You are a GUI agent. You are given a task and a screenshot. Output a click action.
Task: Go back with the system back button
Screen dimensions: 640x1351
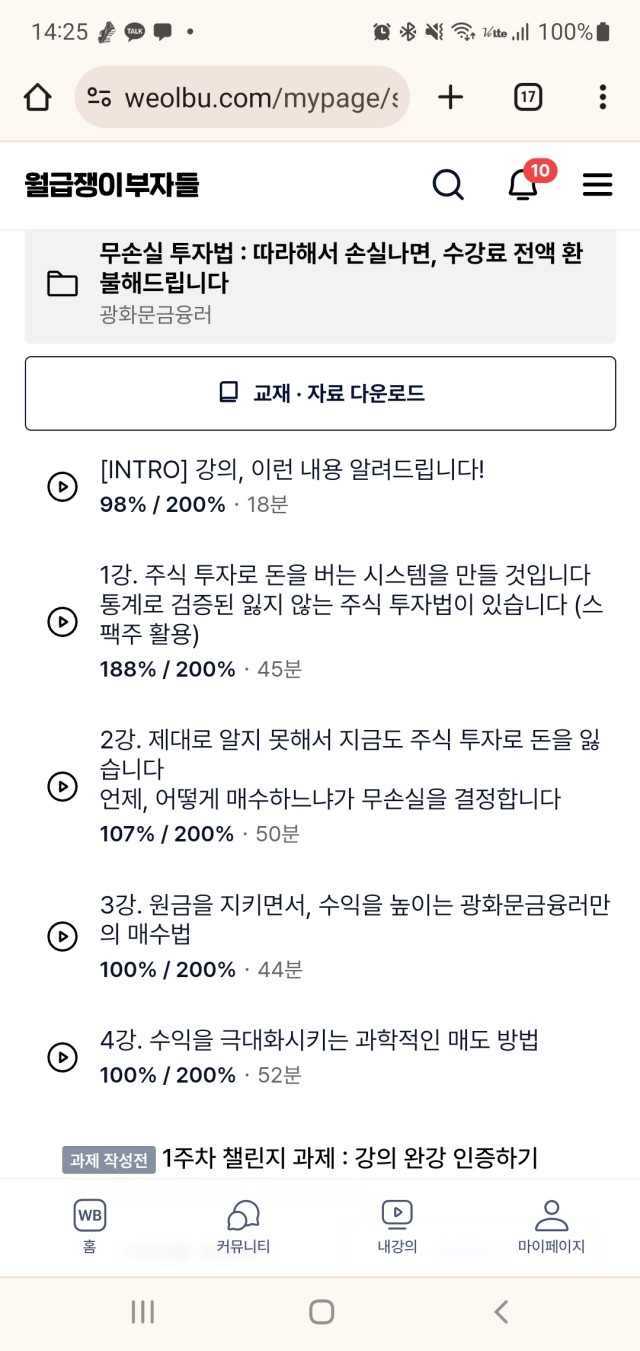tap(502, 1312)
